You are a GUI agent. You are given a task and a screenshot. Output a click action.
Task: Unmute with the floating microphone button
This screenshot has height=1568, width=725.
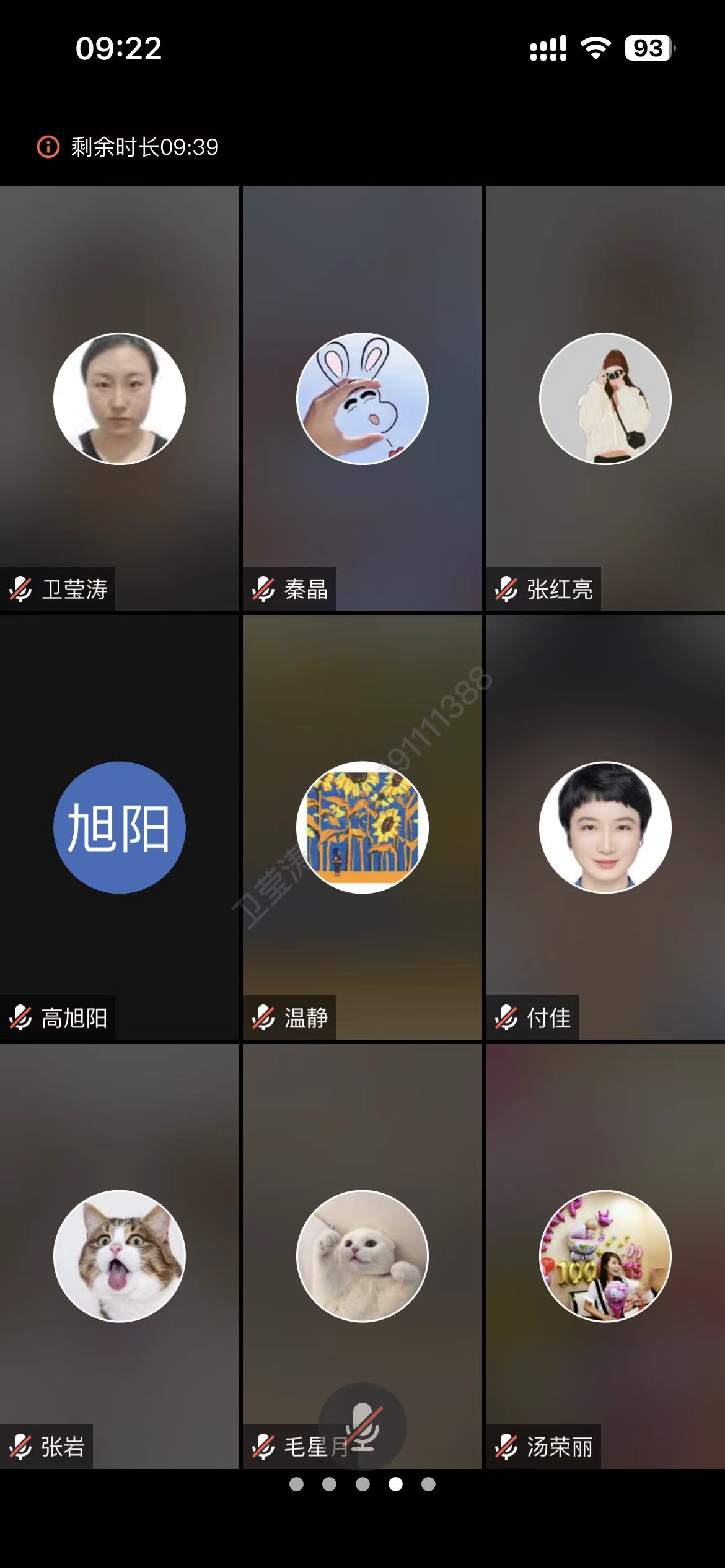[x=362, y=1426]
